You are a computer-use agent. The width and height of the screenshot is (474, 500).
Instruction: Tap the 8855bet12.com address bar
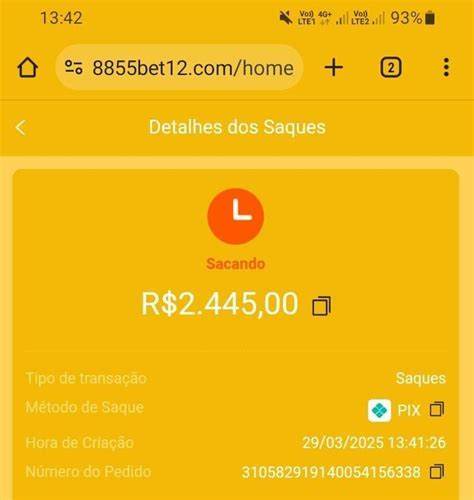coord(179,67)
